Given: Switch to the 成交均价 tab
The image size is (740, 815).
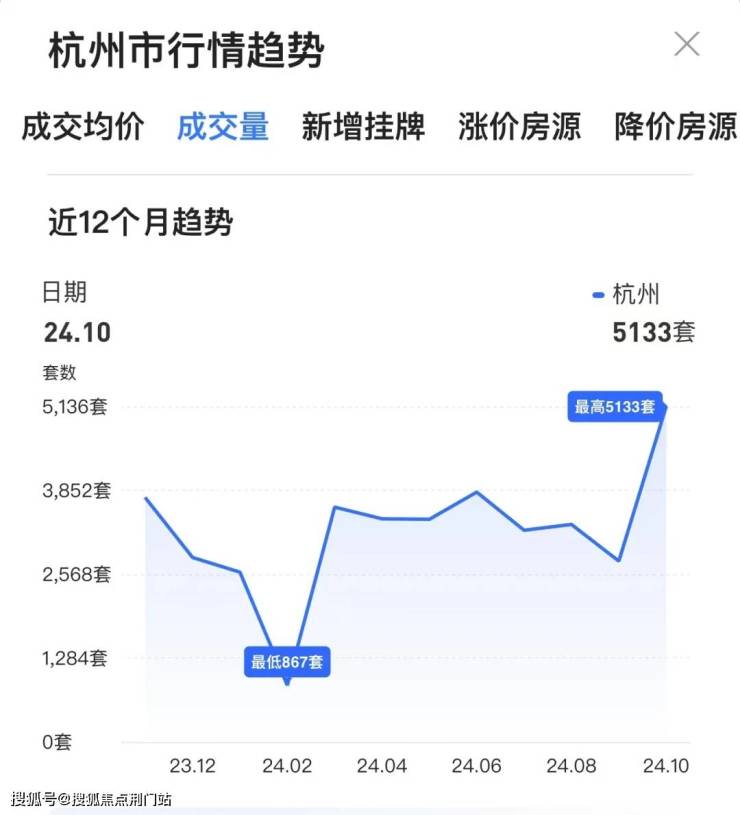Looking at the screenshot, I should click(83, 127).
